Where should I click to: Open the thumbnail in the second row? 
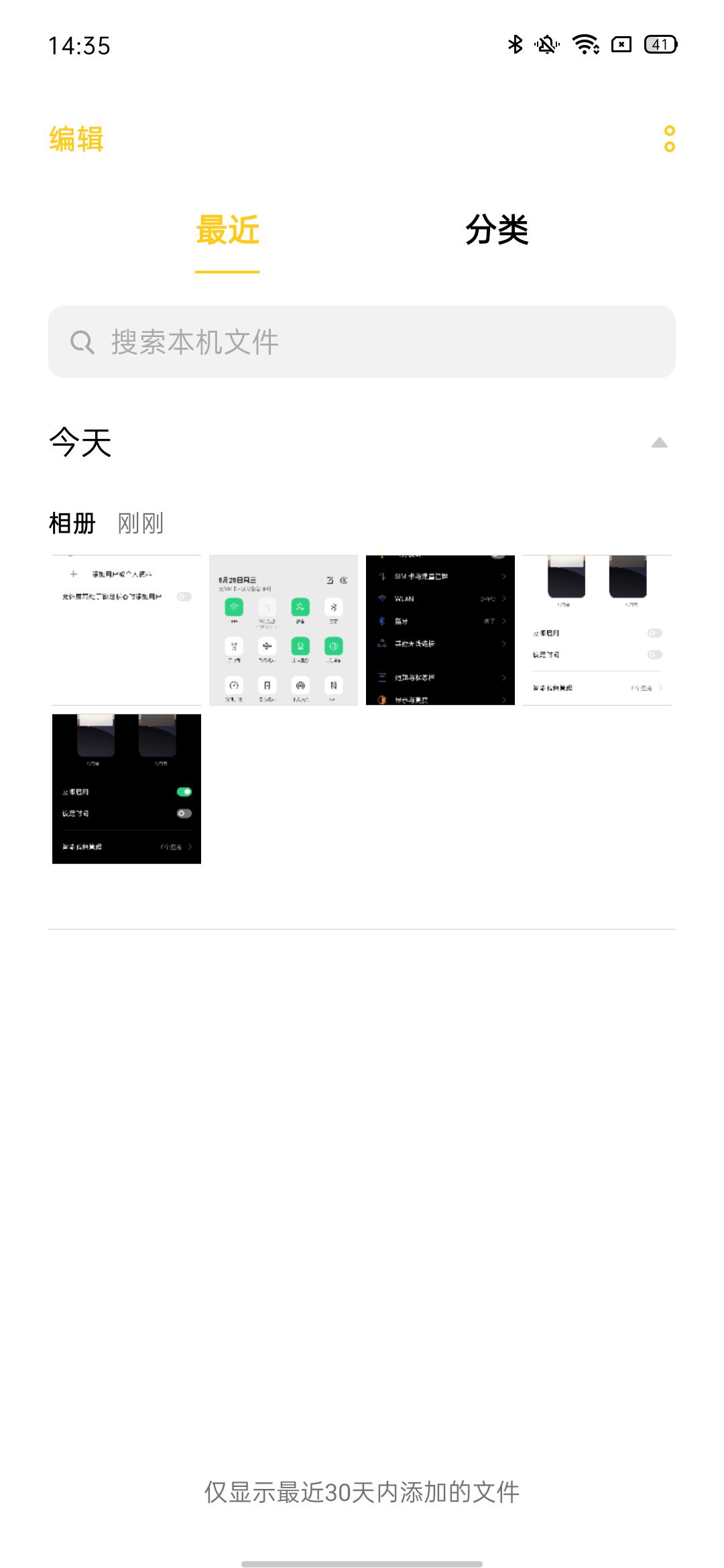(x=126, y=789)
